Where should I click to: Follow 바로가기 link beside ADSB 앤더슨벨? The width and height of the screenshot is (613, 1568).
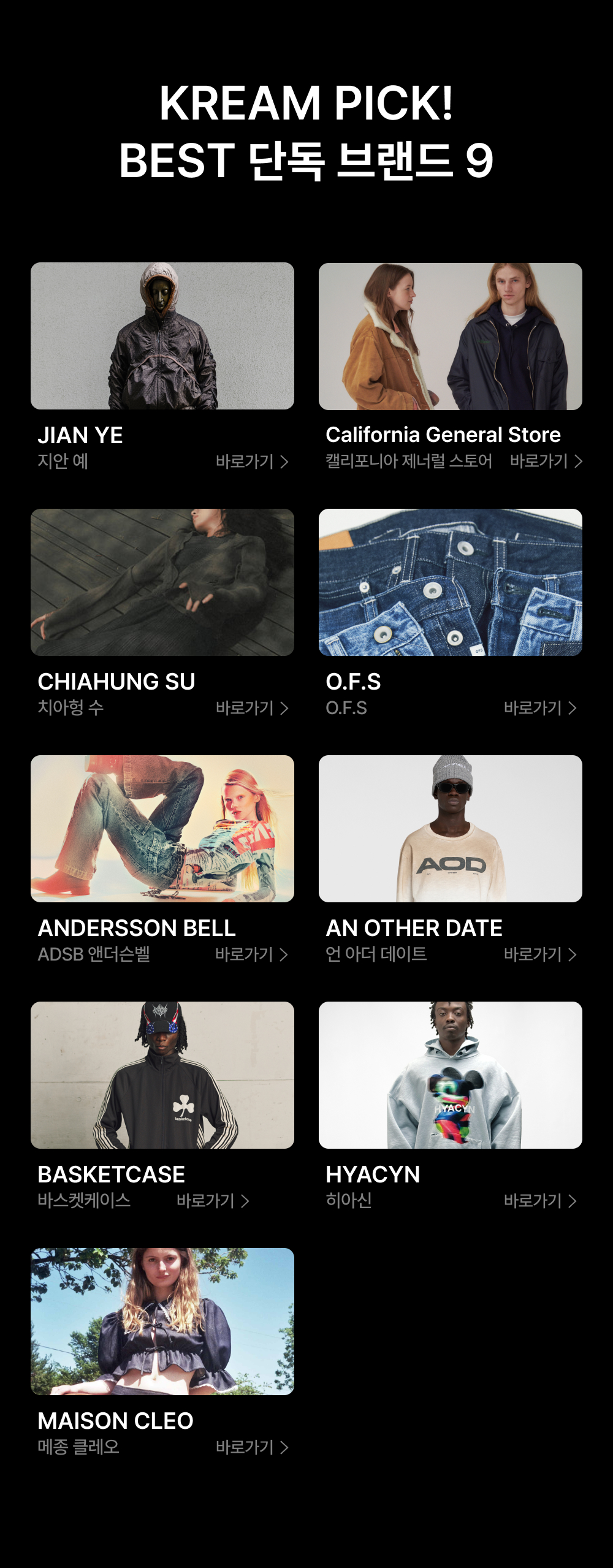coord(251,954)
